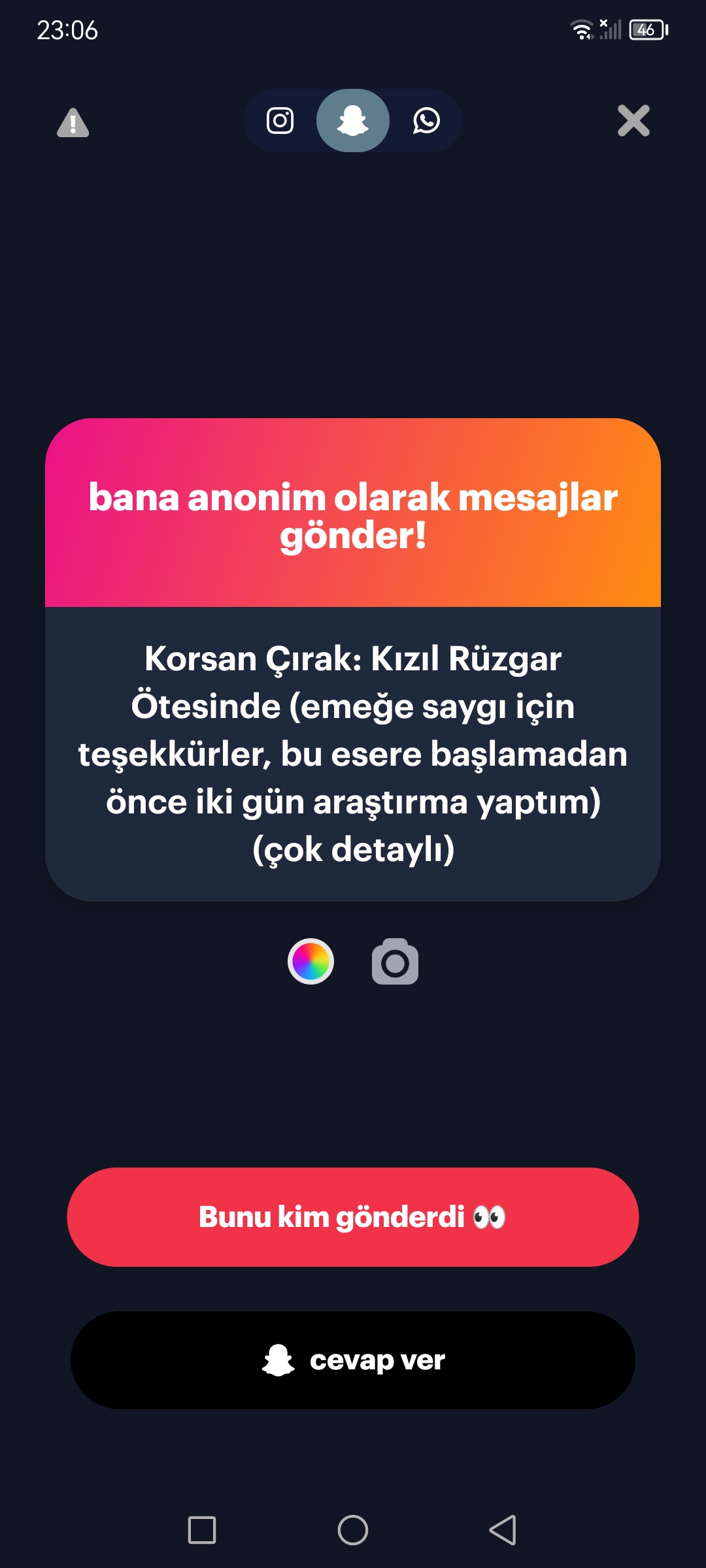Viewport: 706px width, 1568px height.
Task: Go back using the system back button
Action: (503, 1529)
